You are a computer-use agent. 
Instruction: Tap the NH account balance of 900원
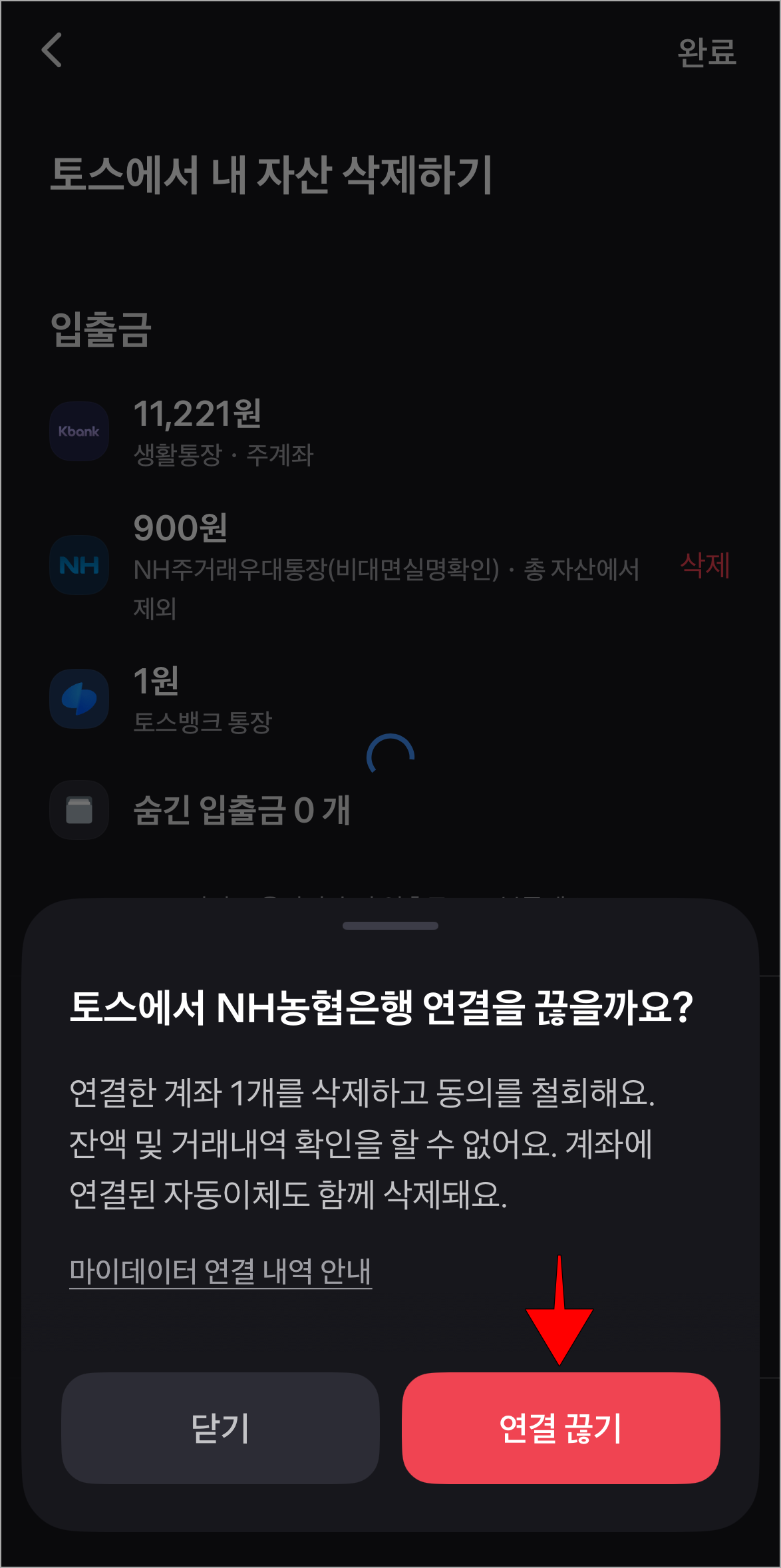pyautogui.click(x=182, y=530)
